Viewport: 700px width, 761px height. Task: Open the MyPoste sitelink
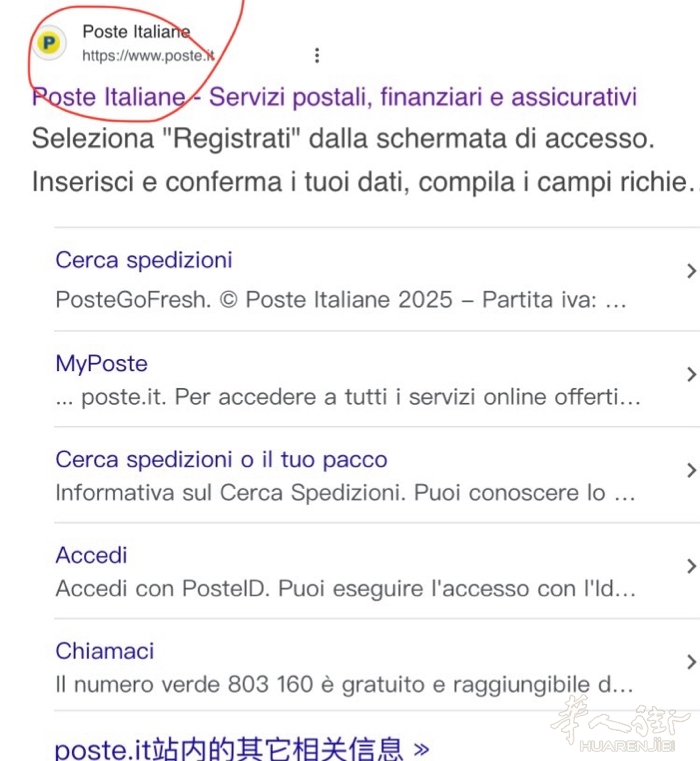pyautogui.click(x=101, y=363)
